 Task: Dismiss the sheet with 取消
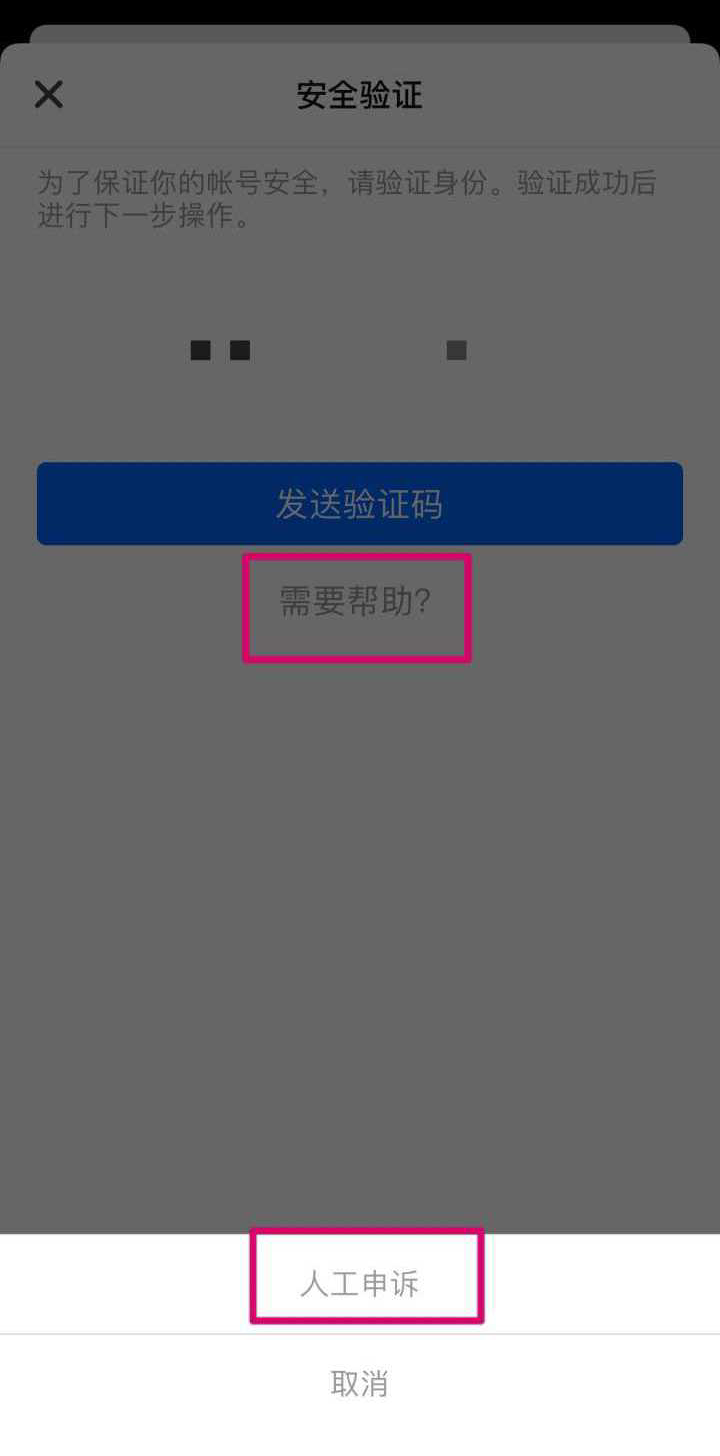tap(360, 1384)
